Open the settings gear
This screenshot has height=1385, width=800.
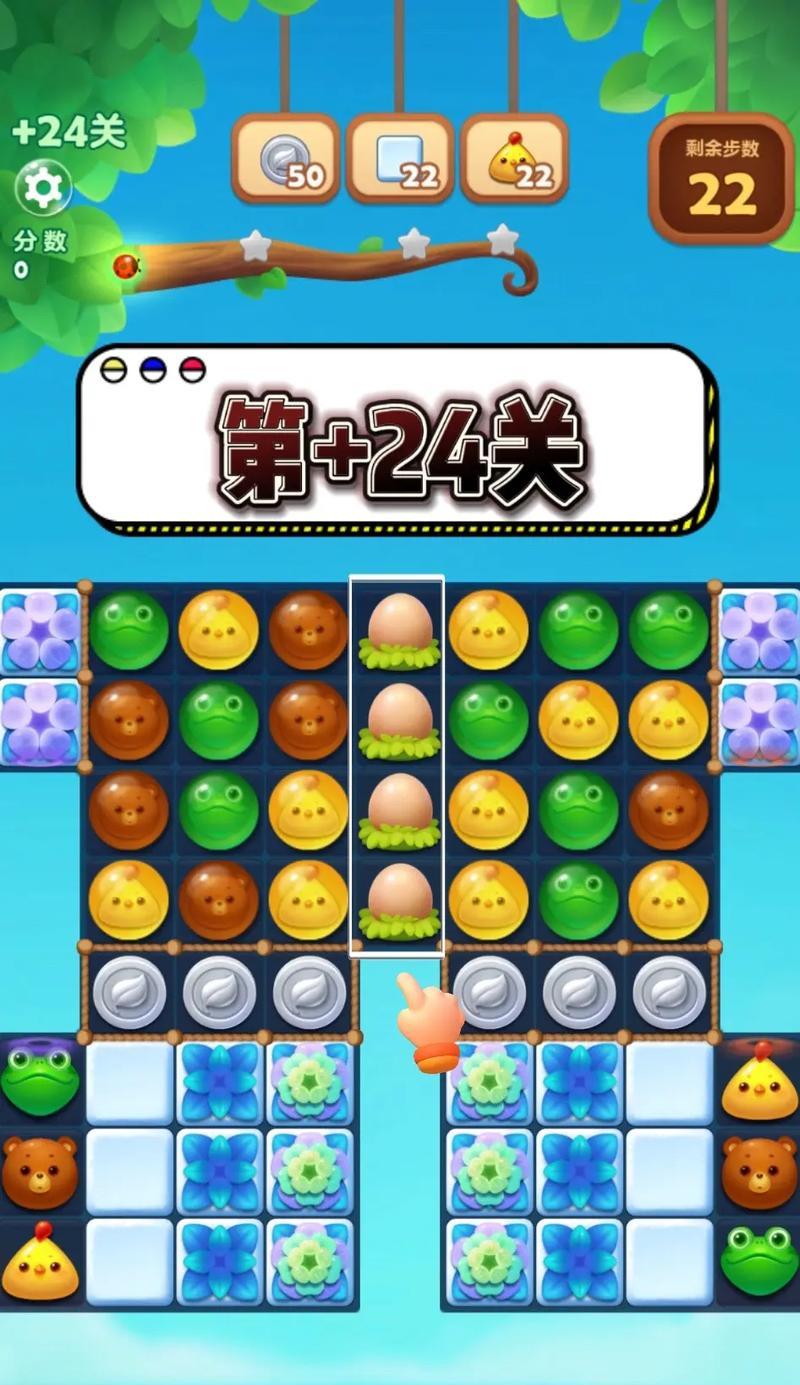tap(43, 187)
